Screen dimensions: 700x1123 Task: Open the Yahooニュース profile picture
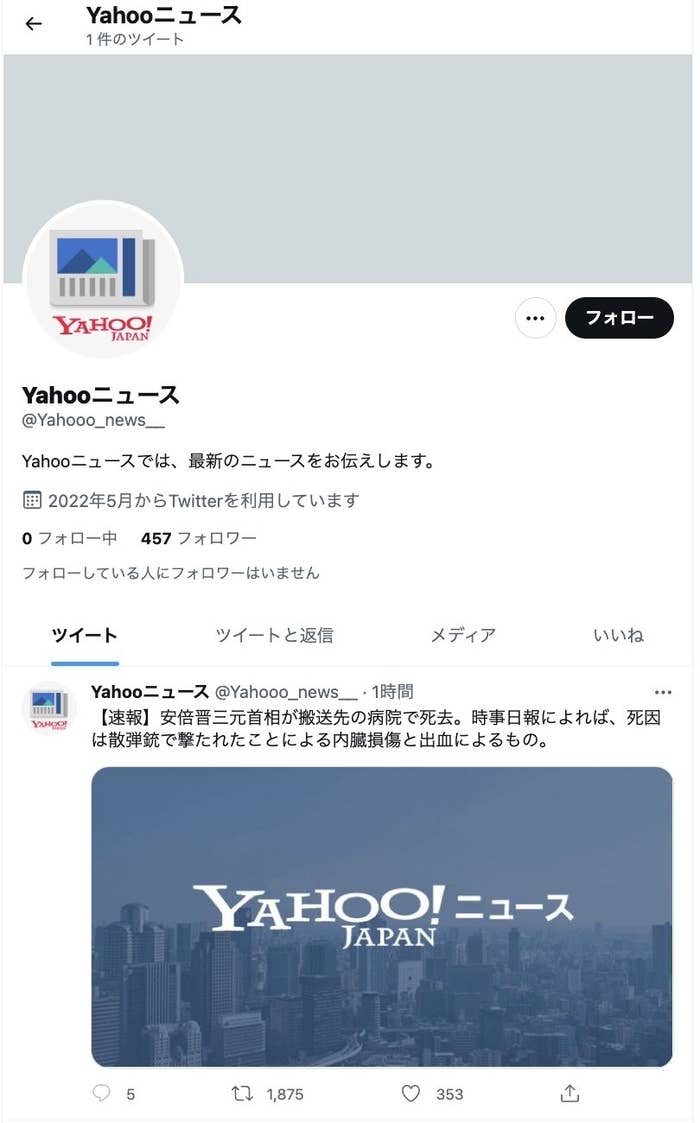tap(103, 279)
